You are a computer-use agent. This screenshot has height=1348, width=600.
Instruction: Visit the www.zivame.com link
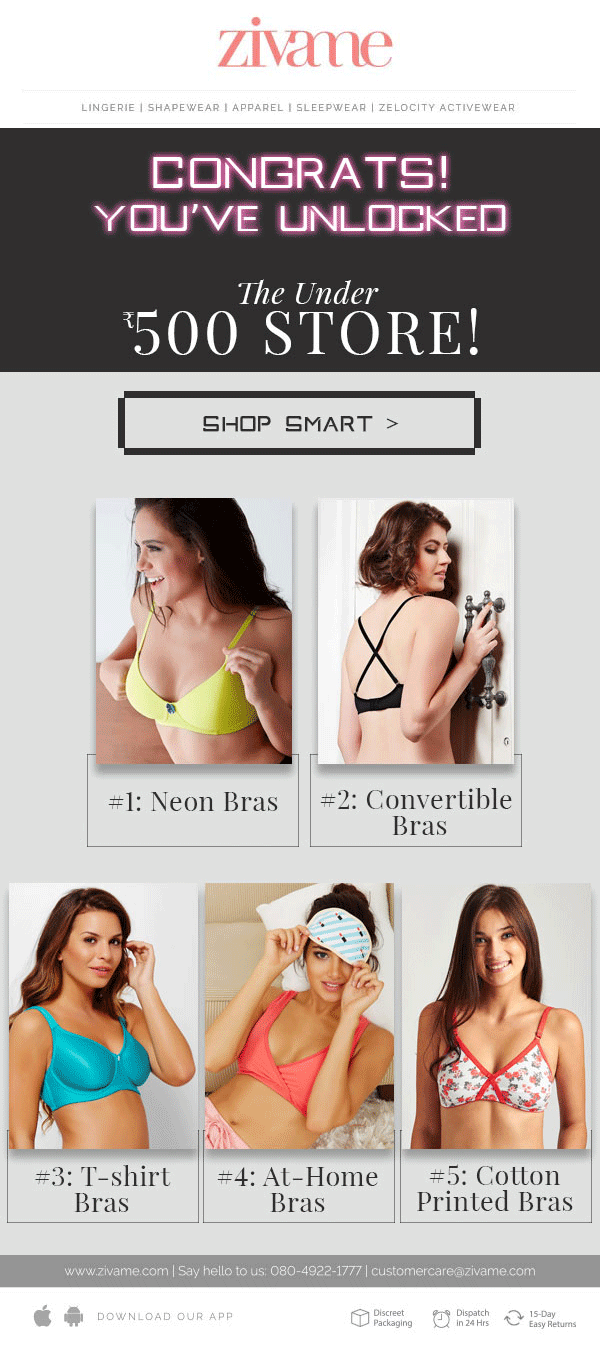[x=116, y=1271]
